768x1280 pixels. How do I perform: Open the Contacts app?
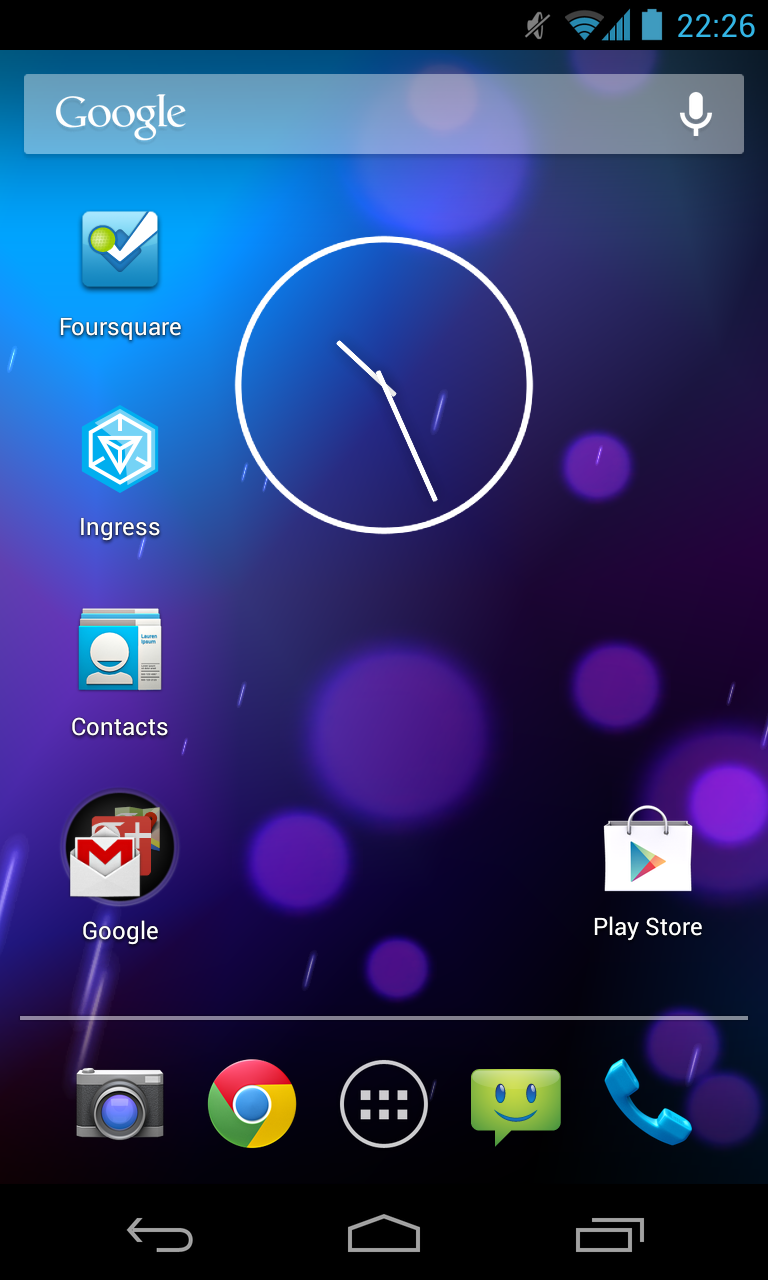click(x=120, y=651)
